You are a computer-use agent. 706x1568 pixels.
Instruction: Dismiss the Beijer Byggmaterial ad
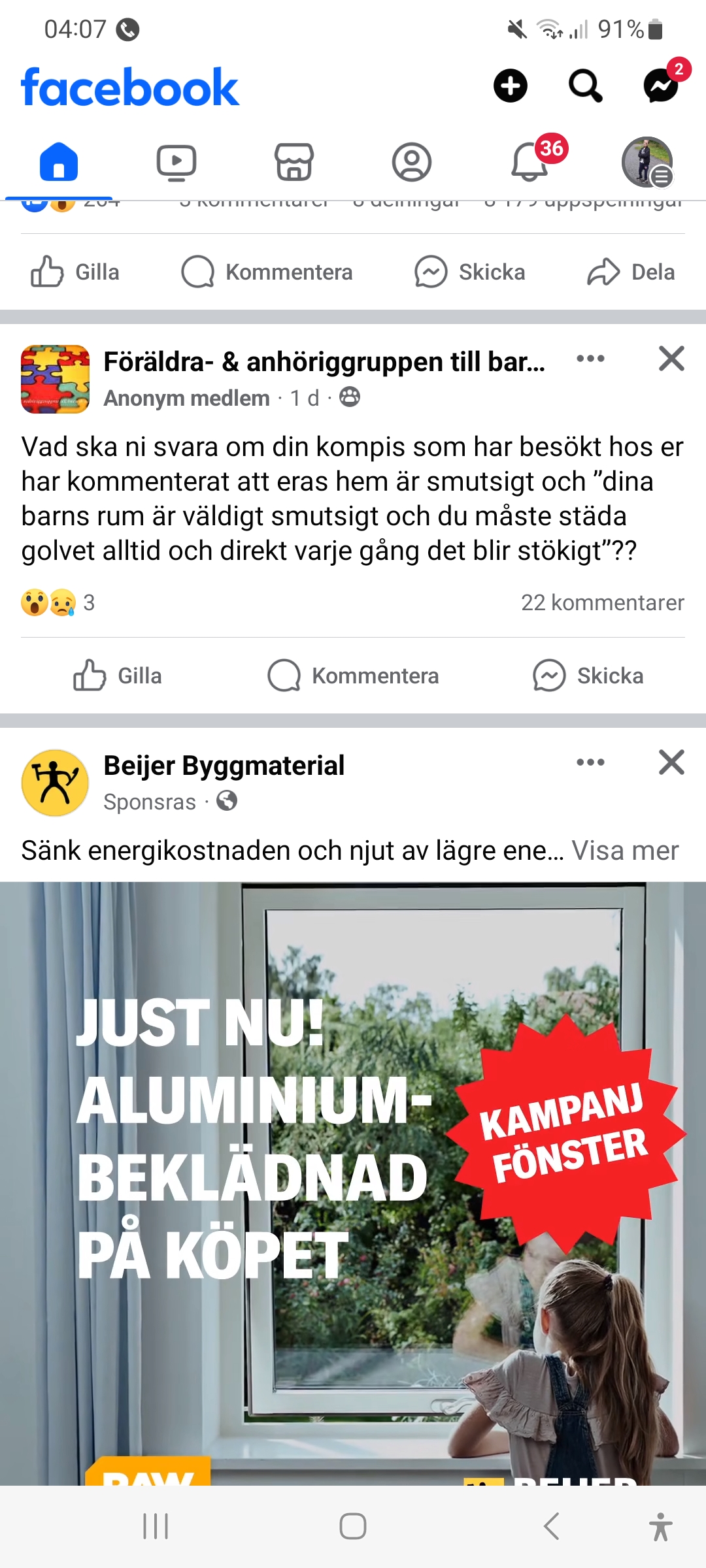tap(671, 762)
